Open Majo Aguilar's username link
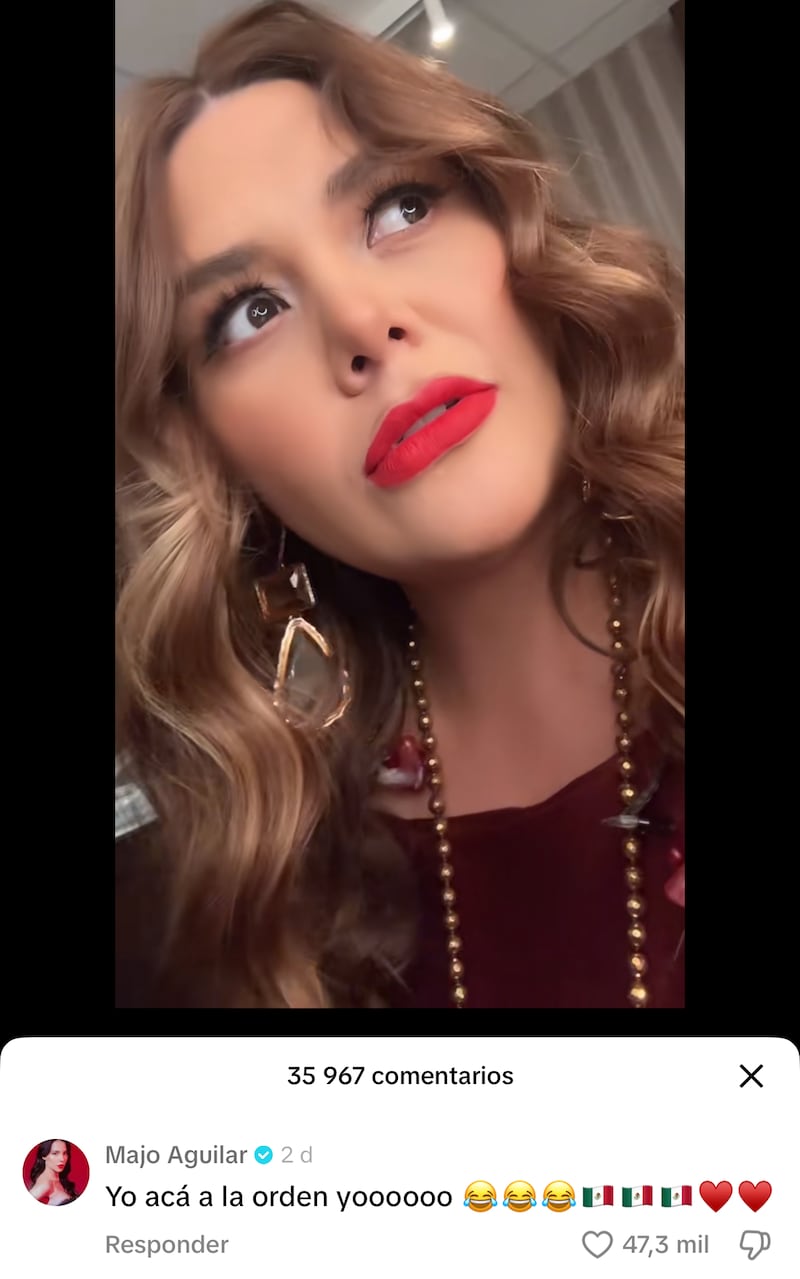Screen dimensions: 800x1279 (176, 1155)
